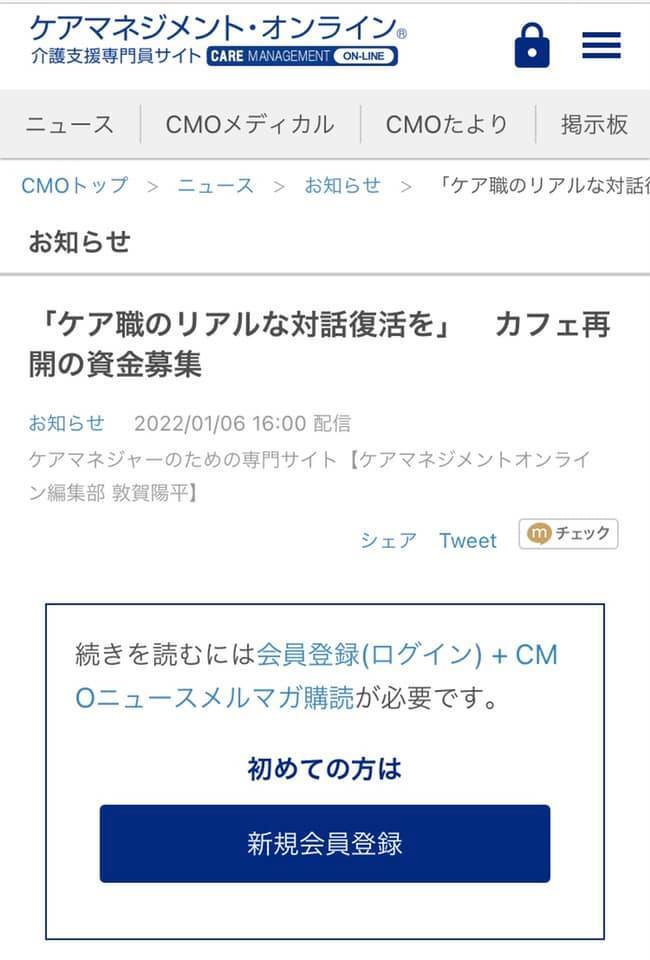Tap the mixi チェック button
The image size is (650, 960).
(568, 534)
